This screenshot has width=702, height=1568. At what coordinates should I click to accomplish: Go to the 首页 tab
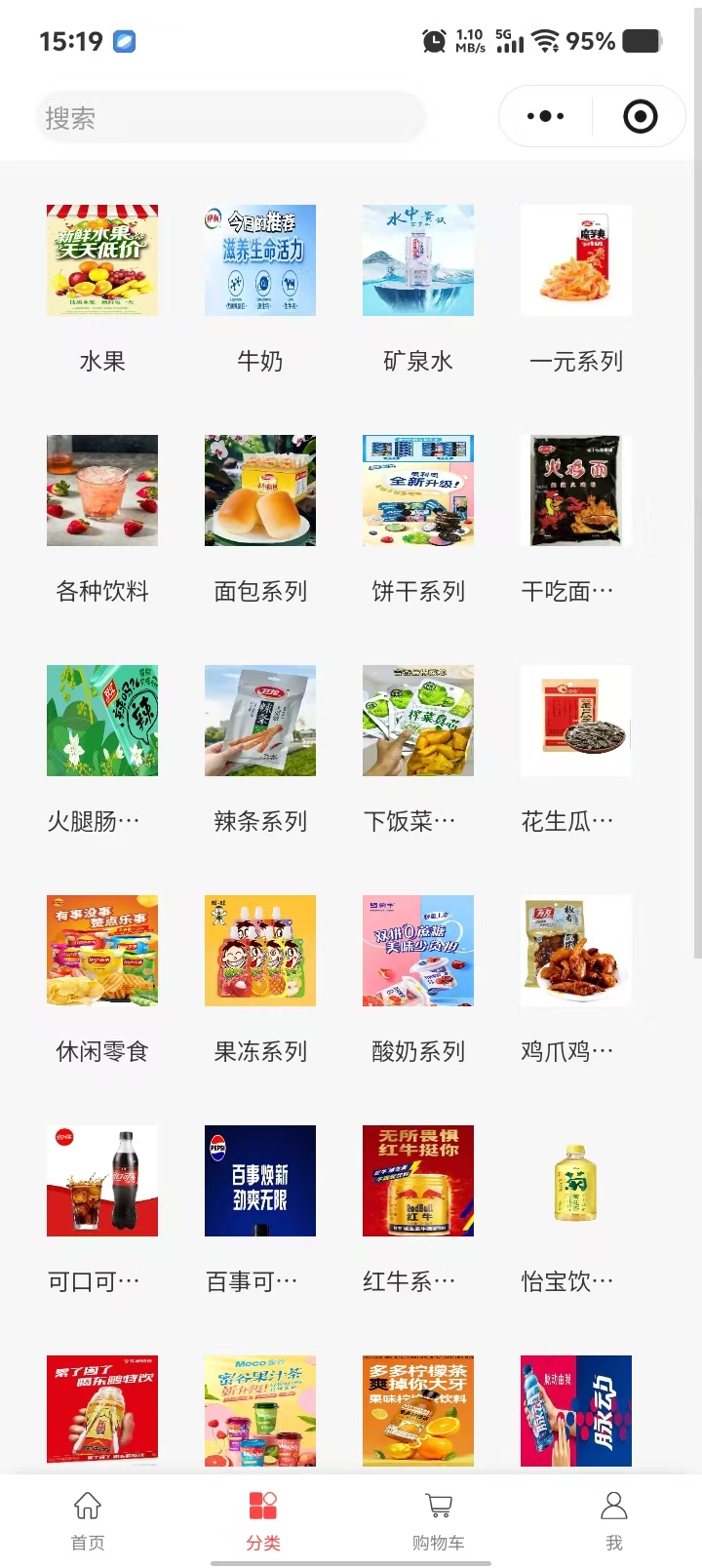[88, 1519]
